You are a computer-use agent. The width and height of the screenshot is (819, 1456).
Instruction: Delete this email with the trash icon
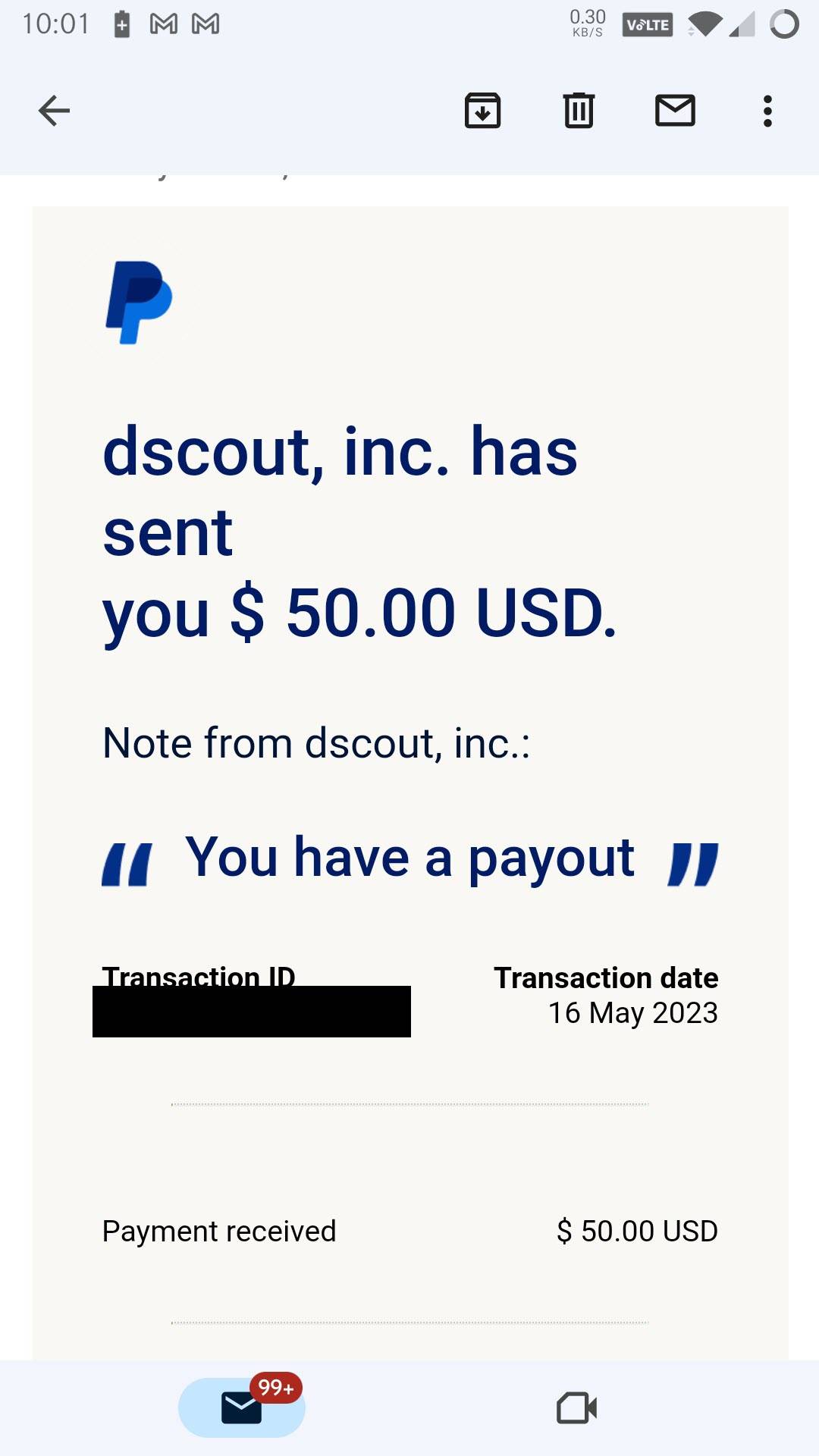coord(579,111)
